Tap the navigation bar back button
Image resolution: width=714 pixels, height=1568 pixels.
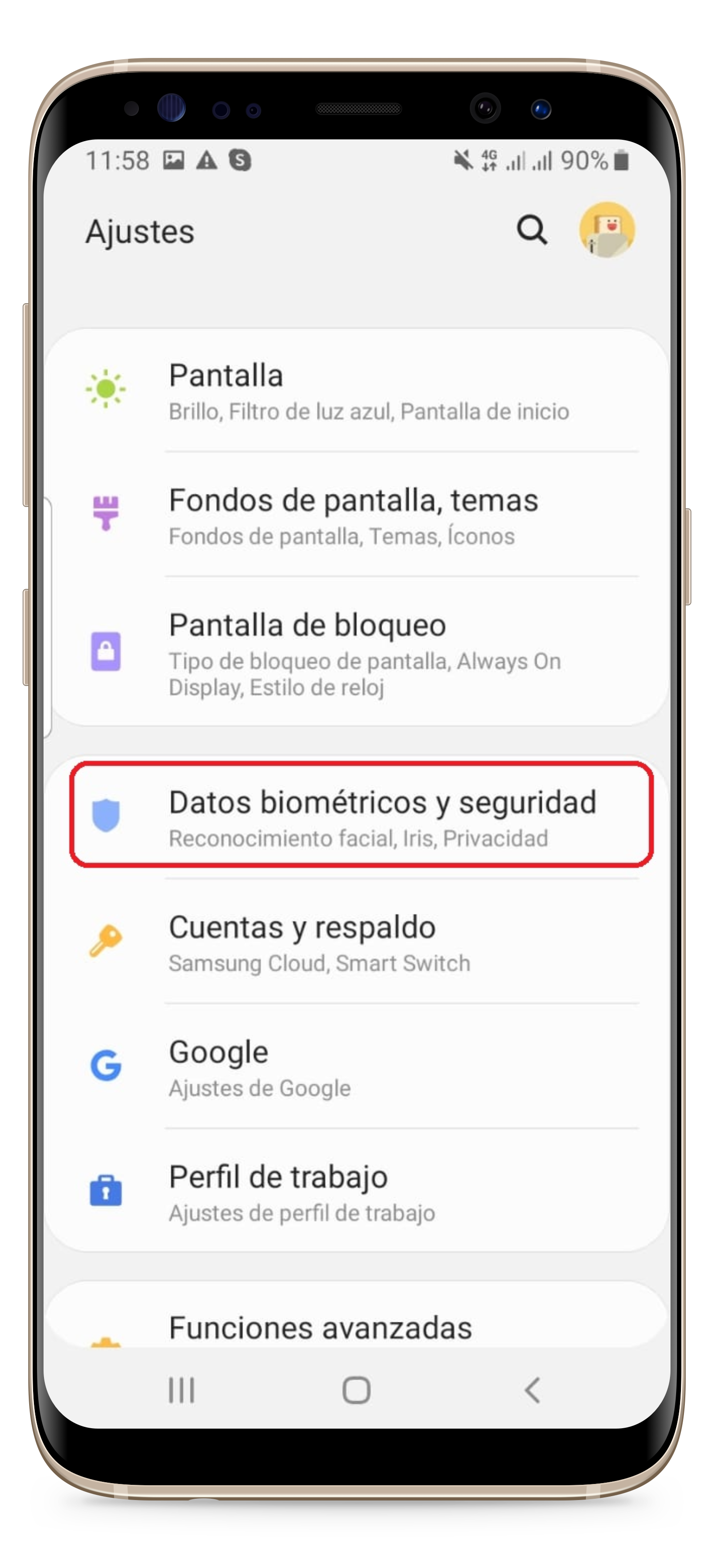(x=532, y=1390)
